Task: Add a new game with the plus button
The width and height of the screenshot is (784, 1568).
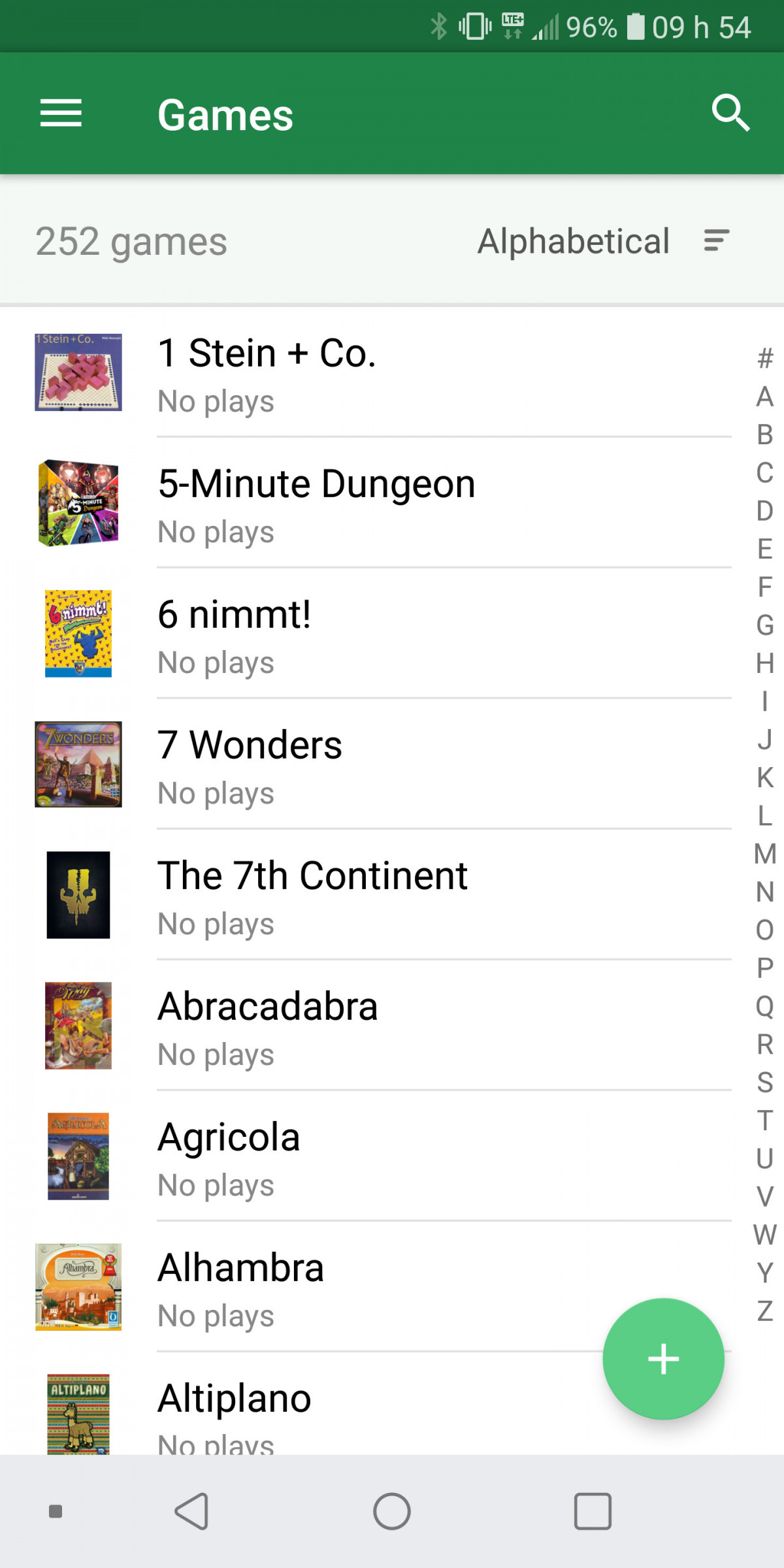Action: click(x=663, y=1359)
